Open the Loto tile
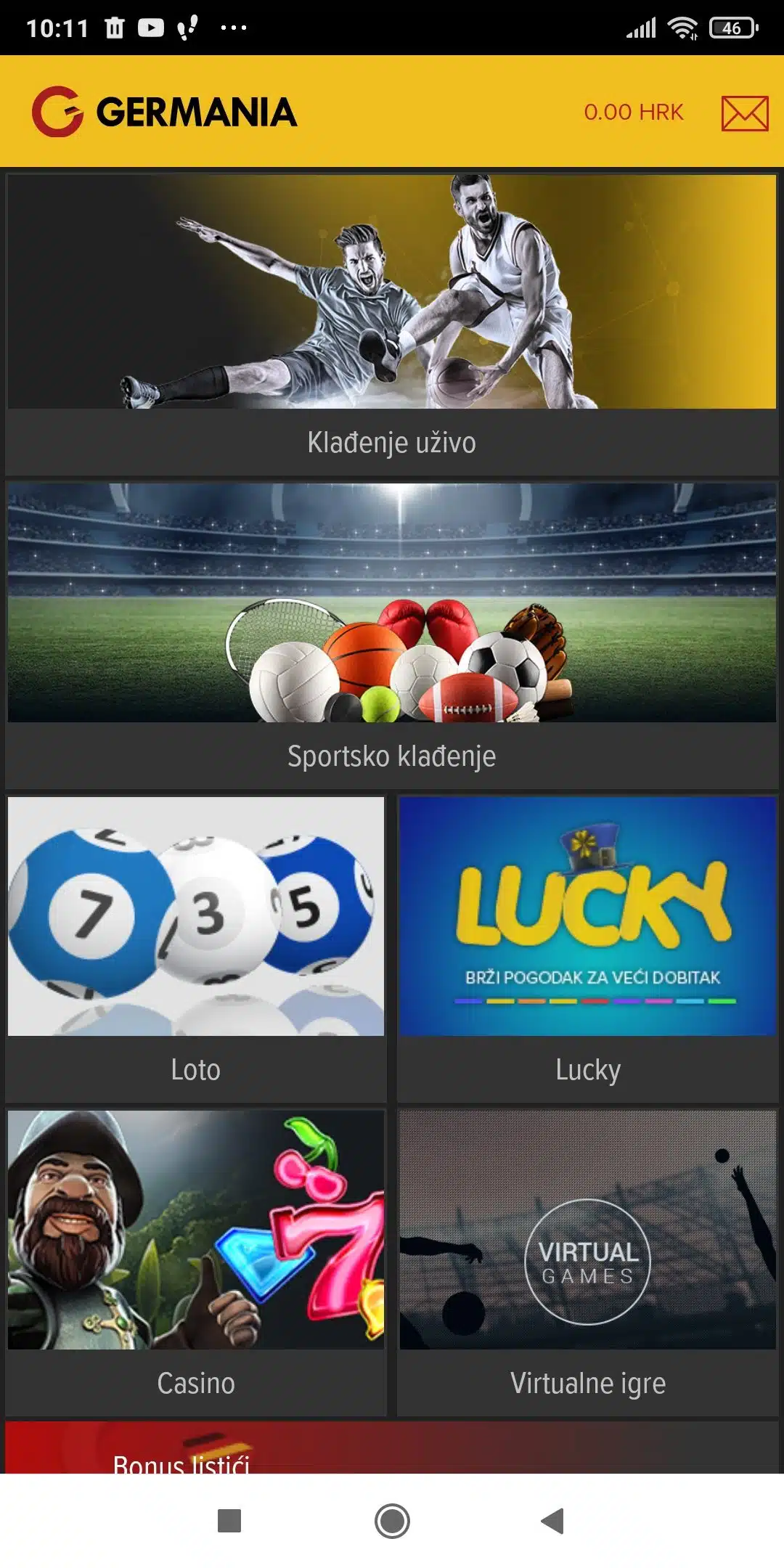 coord(196,948)
